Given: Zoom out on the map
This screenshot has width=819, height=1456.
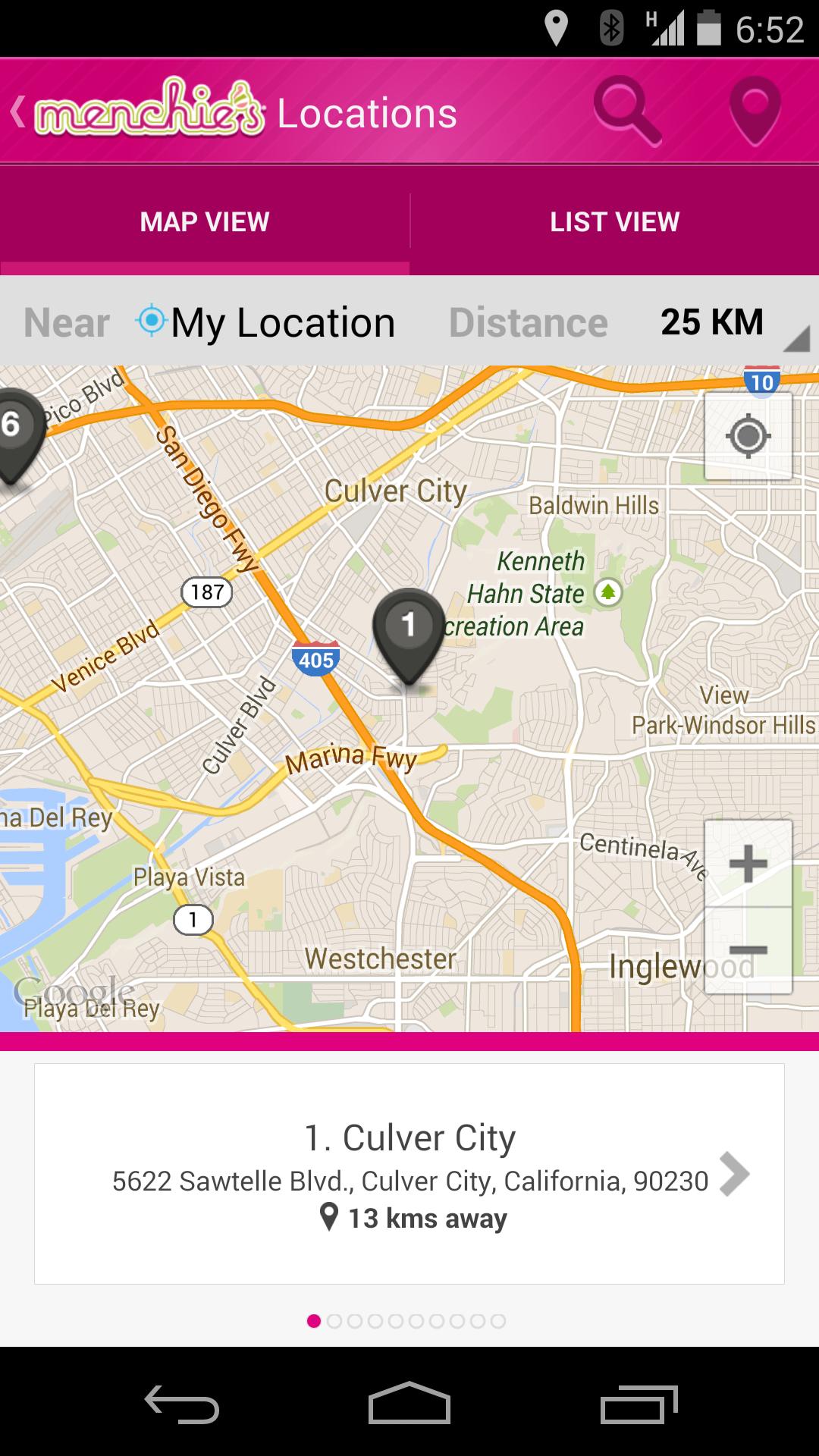Looking at the screenshot, I should click(748, 950).
